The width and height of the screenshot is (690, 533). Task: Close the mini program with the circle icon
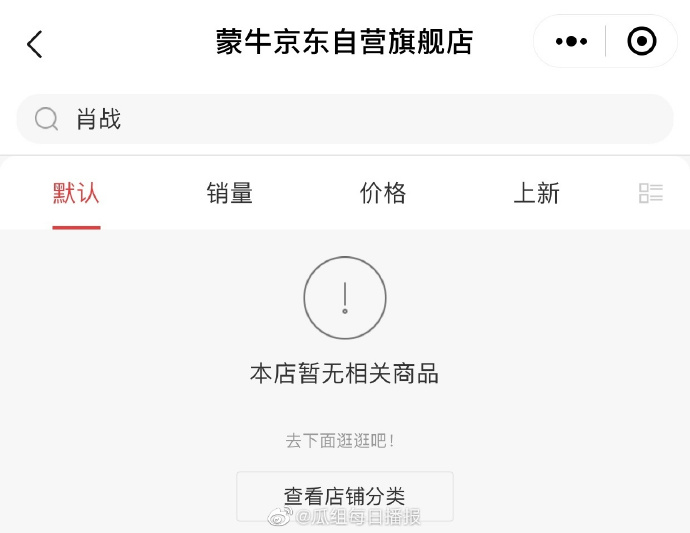(641, 42)
